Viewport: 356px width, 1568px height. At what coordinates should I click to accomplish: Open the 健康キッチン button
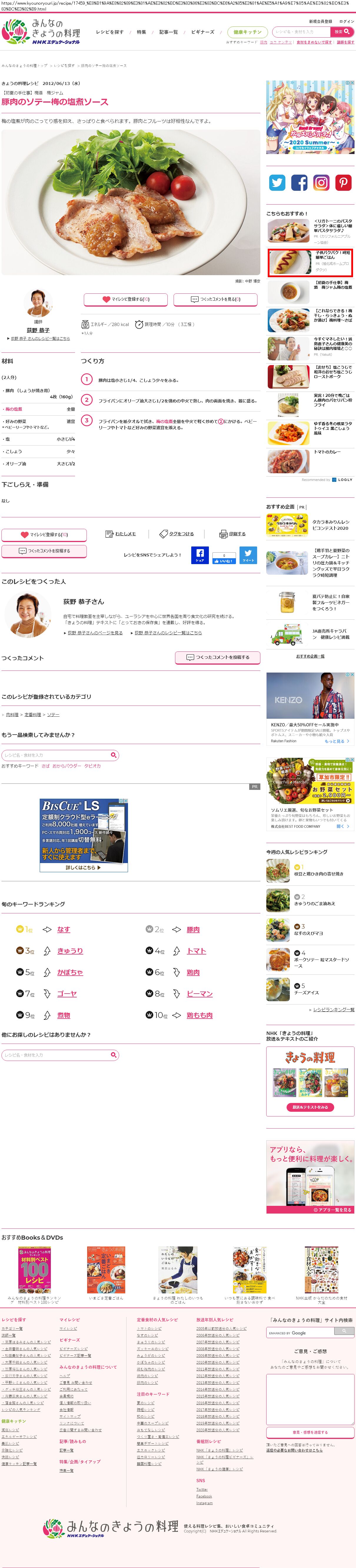pos(247,32)
